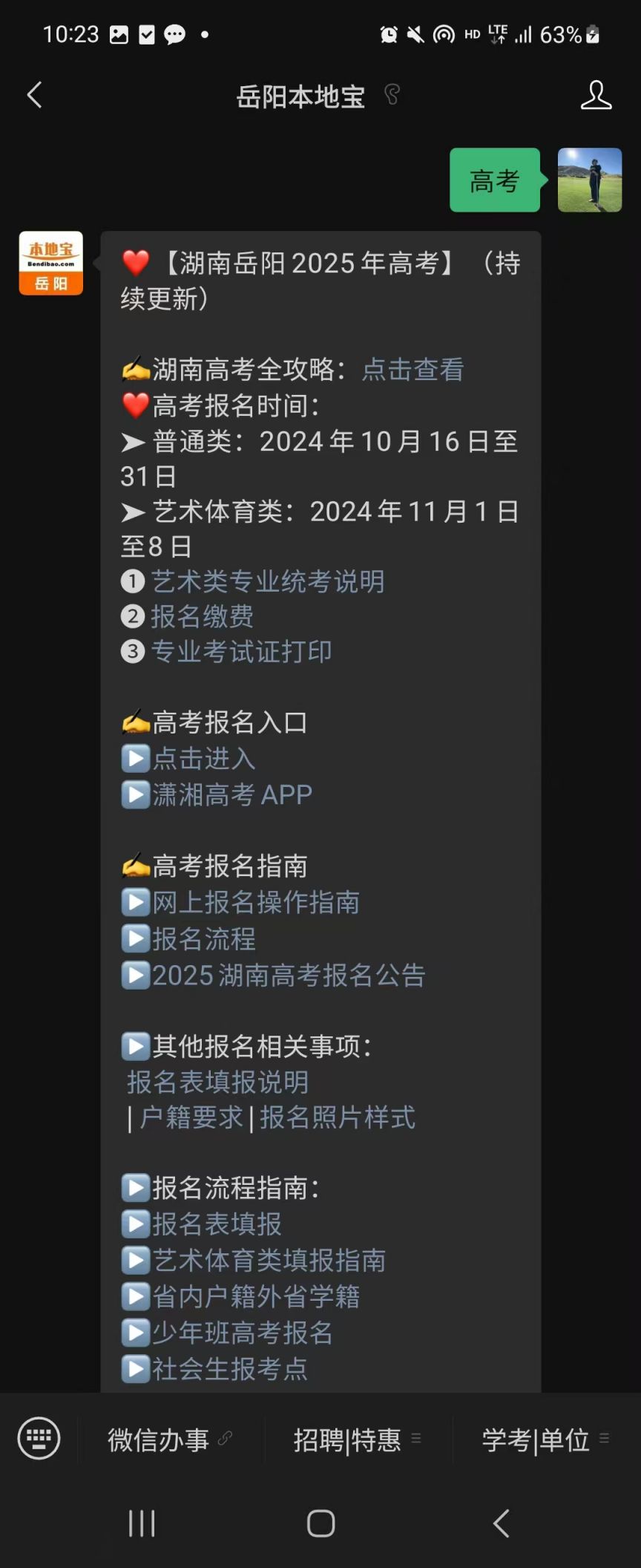This screenshot has width=641, height=1568.
Task: Open the 户籍要求 link
Action: tap(191, 1117)
